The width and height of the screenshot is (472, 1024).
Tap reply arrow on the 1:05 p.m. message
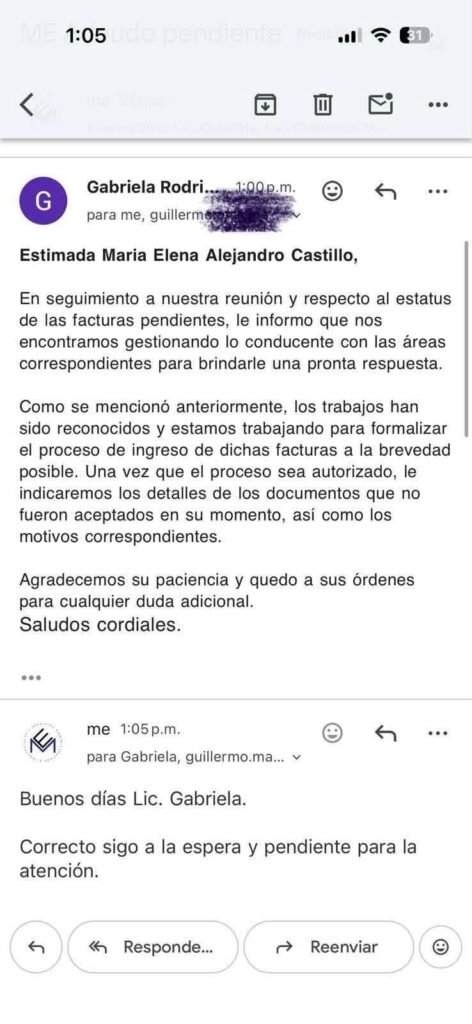pos(386,733)
